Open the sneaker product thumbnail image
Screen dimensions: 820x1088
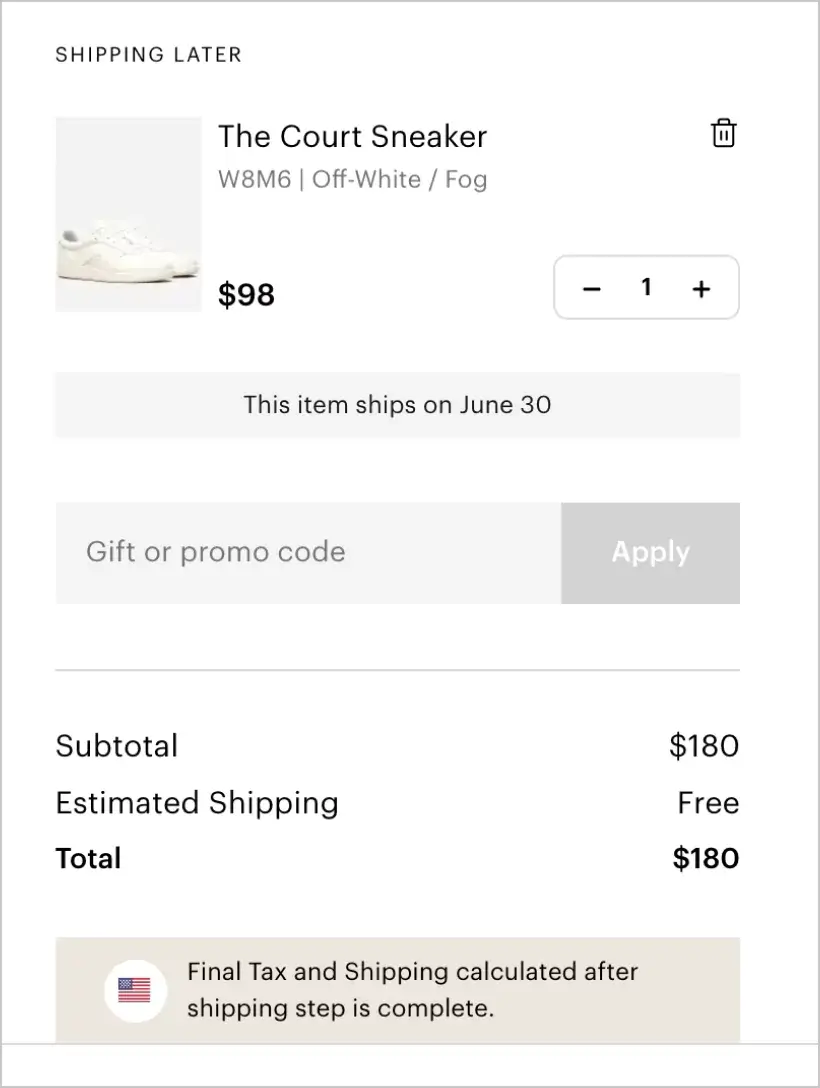(x=128, y=215)
